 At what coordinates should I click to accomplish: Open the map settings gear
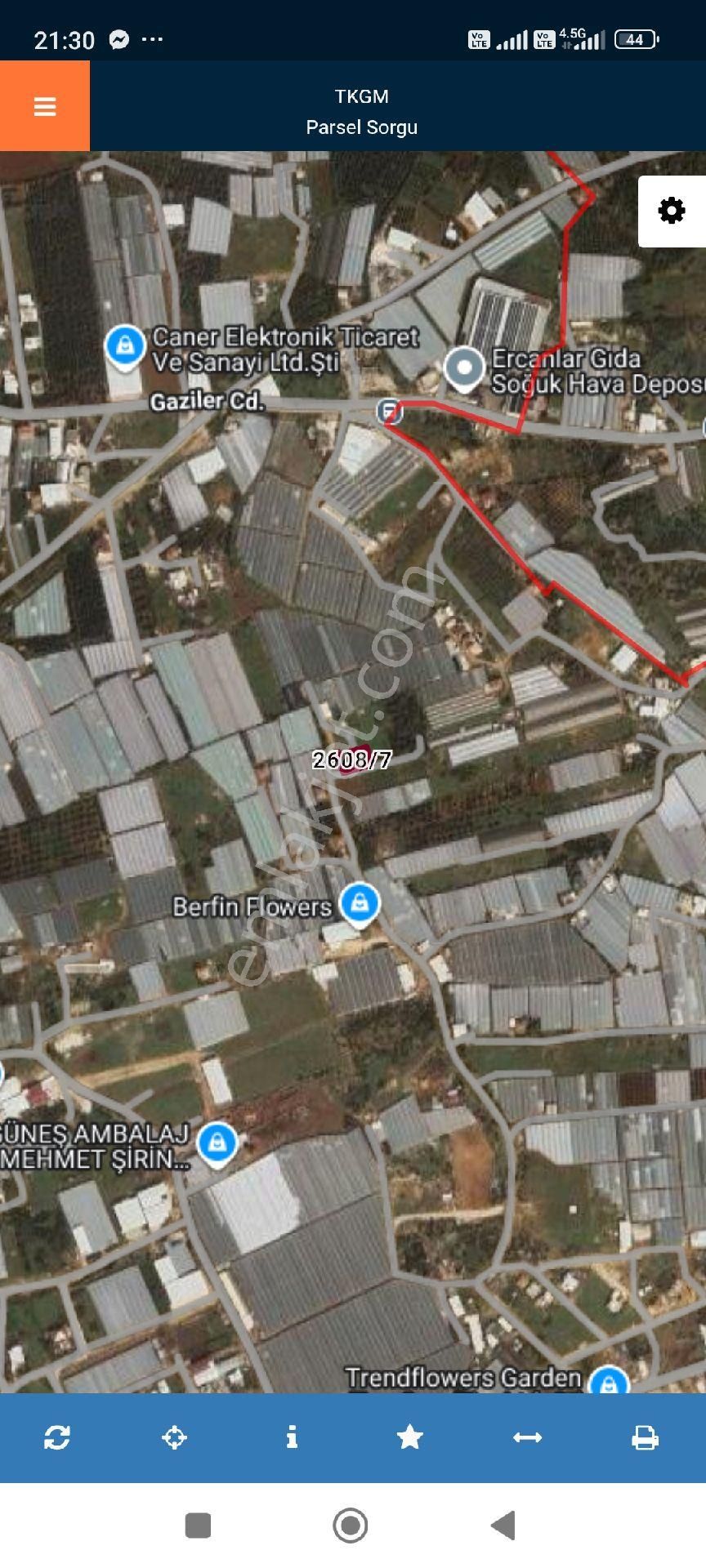tap(672, 211)
